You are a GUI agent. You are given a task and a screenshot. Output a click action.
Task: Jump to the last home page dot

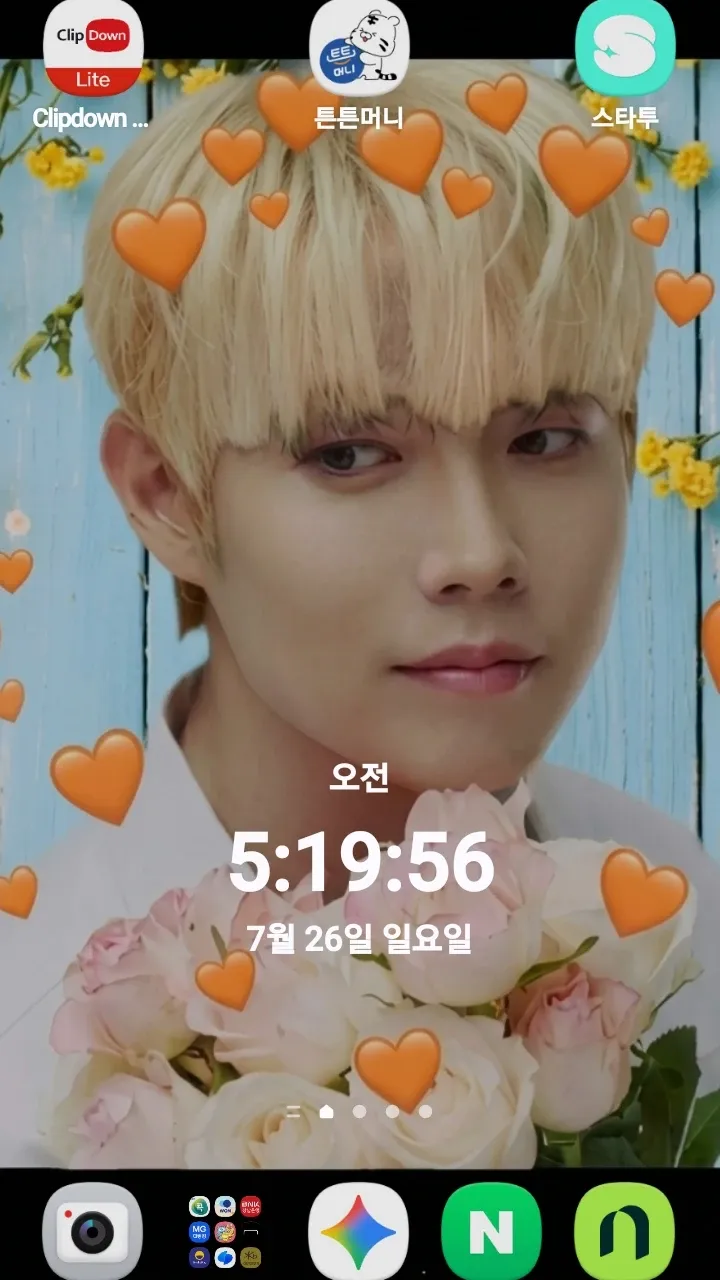point(425,1111)
